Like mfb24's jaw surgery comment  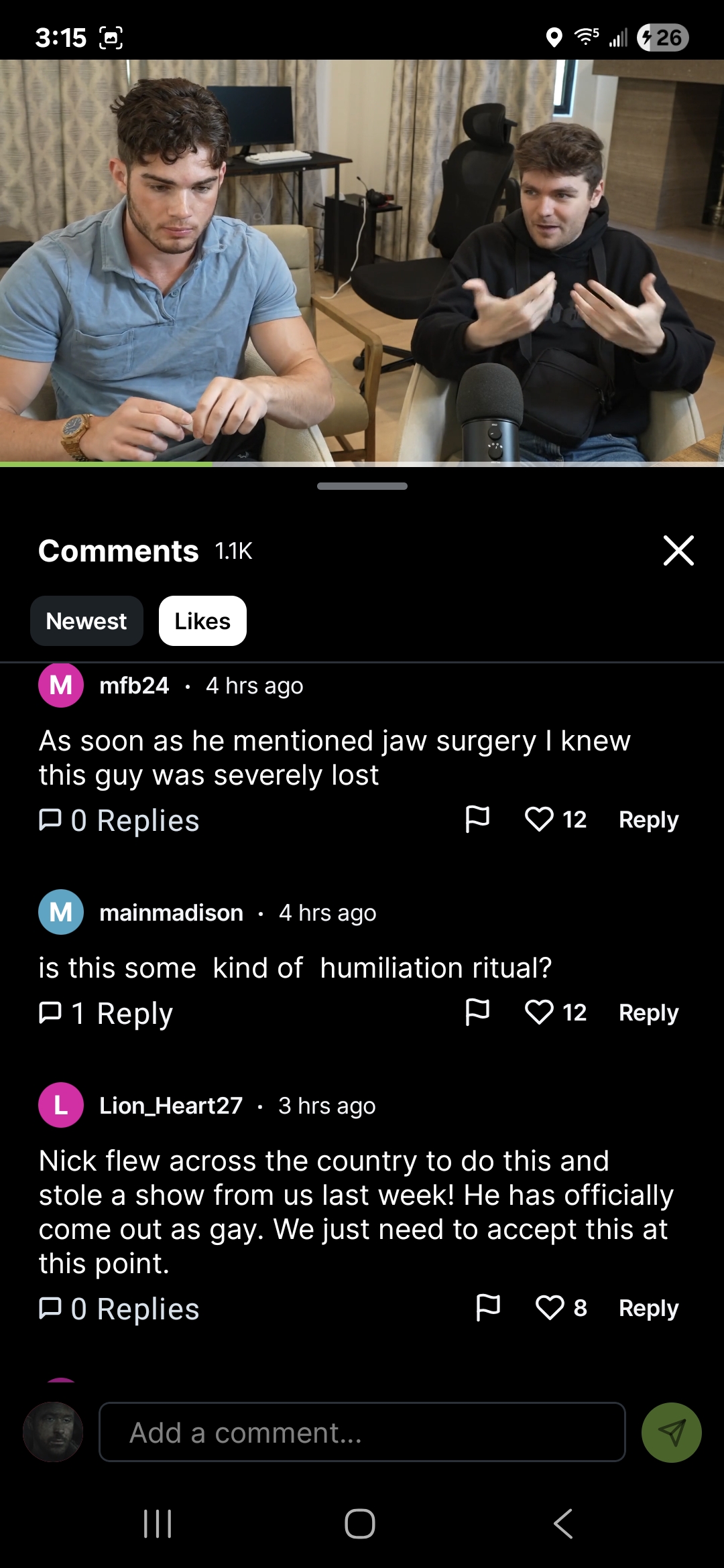(539, 819)
